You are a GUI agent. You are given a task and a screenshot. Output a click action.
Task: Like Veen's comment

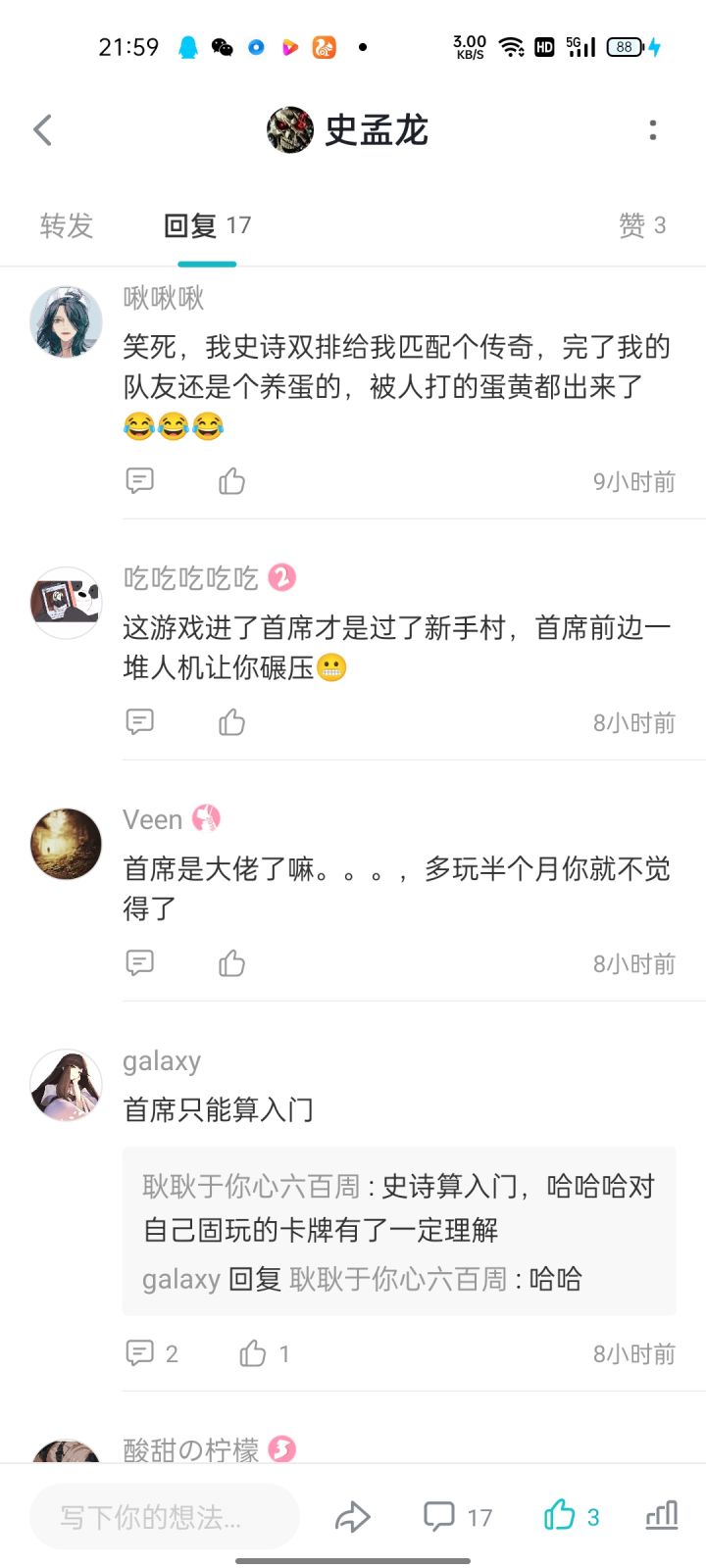(x=231, y=963)
